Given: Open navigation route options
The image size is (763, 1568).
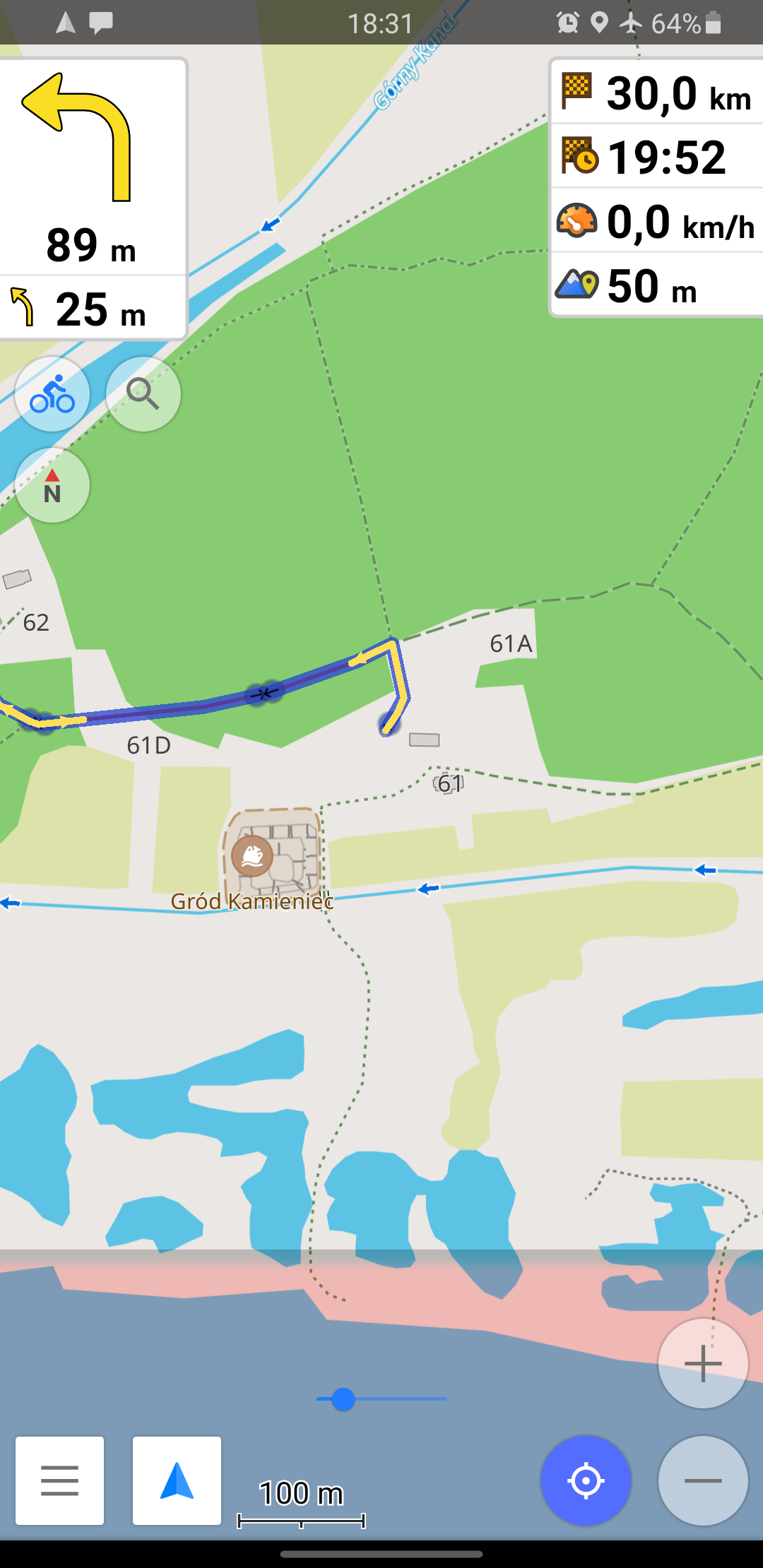Looking at the screenshot, I should pos(177,1480).
